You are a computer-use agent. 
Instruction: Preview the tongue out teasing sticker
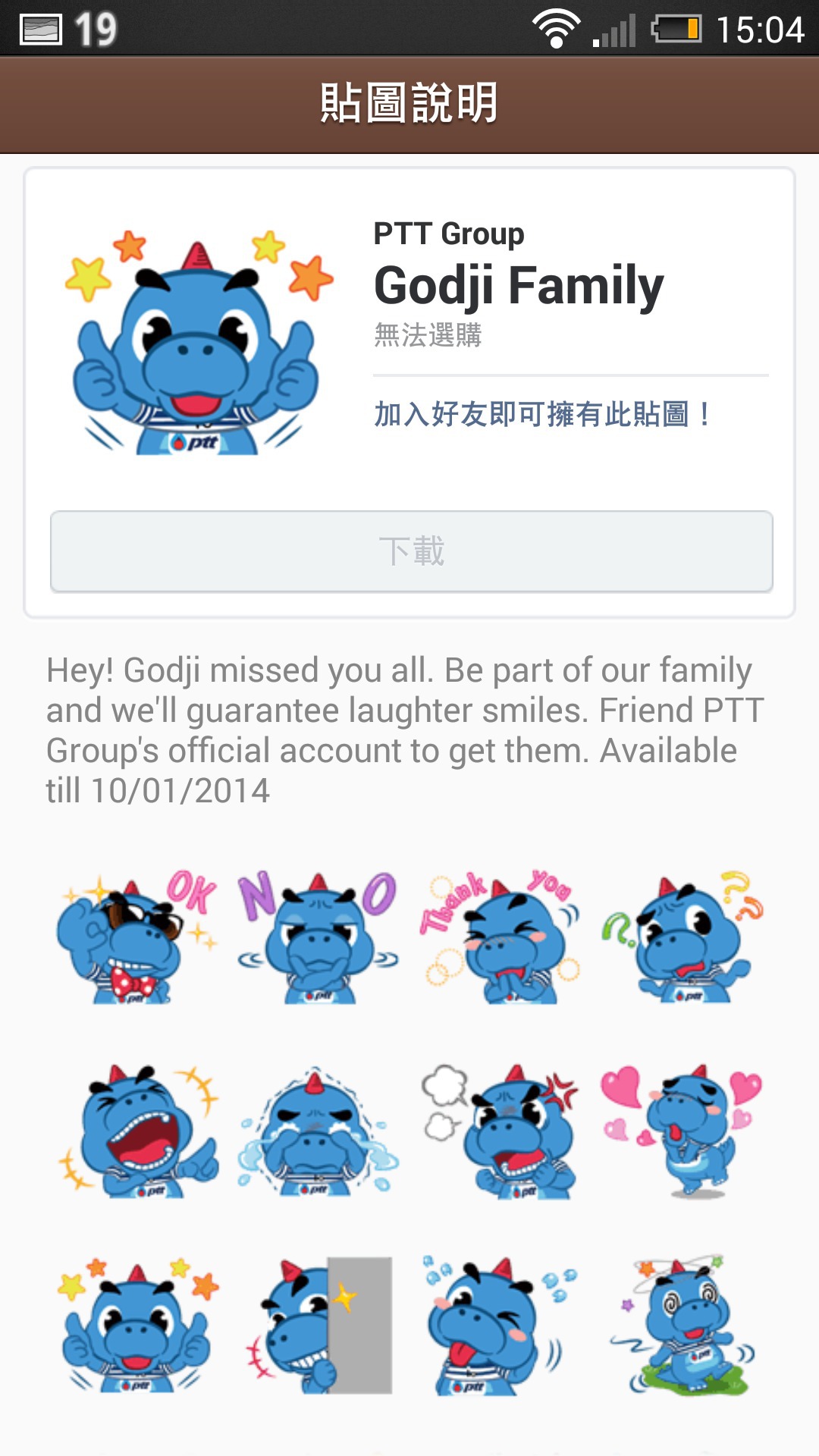pos(500,1325)
